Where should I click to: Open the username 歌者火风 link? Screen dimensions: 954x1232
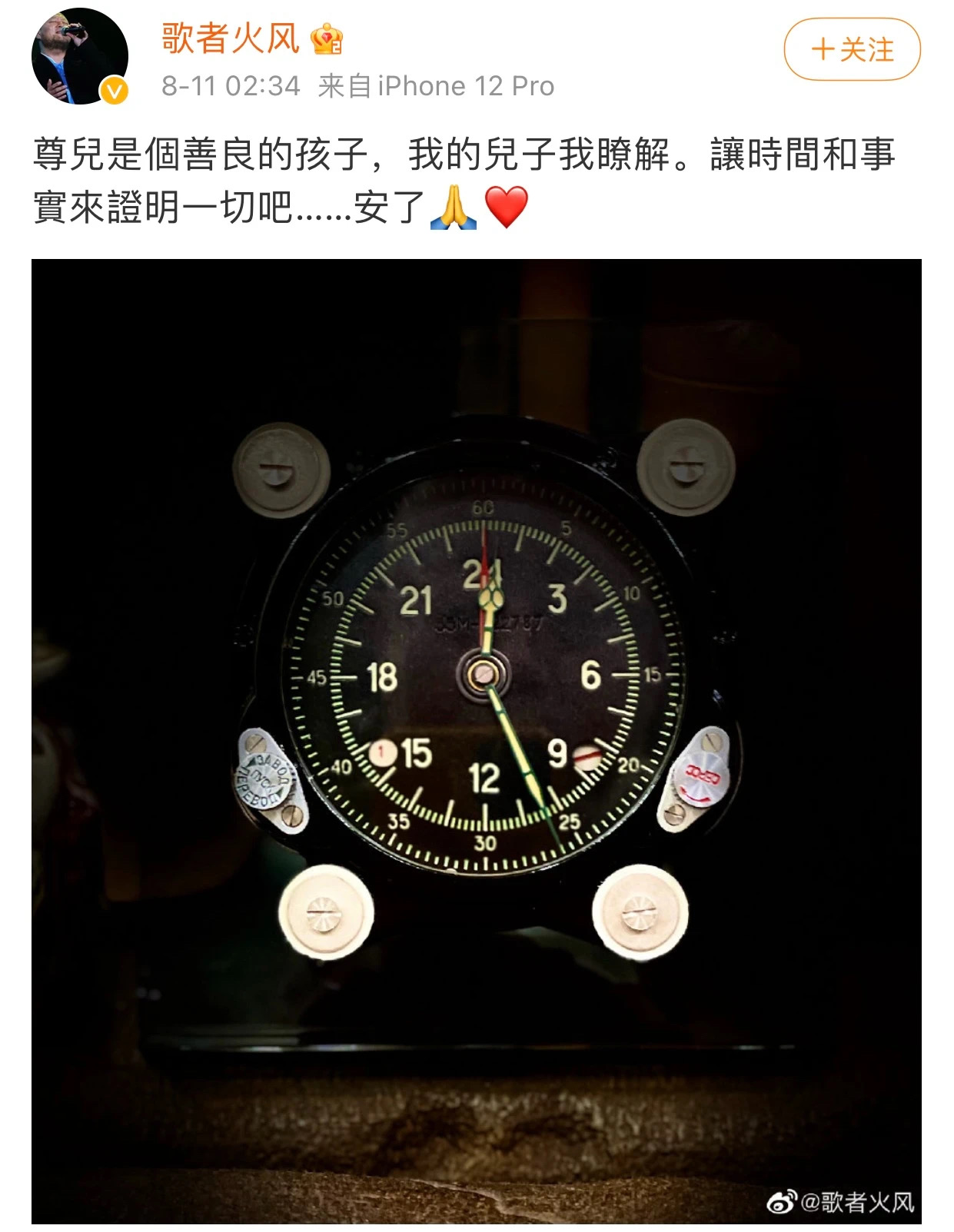coord(230,38)
